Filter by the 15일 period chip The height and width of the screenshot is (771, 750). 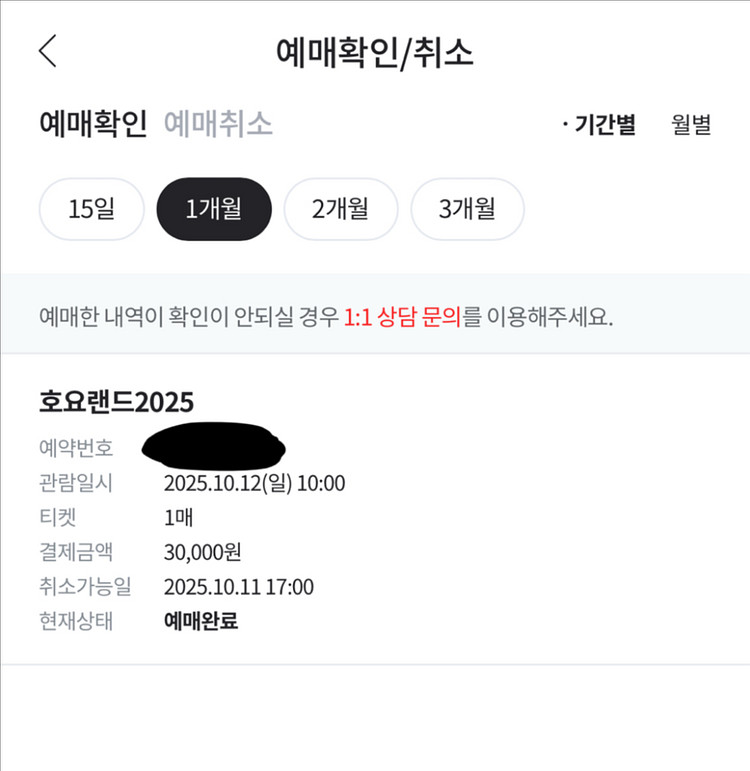92,209
